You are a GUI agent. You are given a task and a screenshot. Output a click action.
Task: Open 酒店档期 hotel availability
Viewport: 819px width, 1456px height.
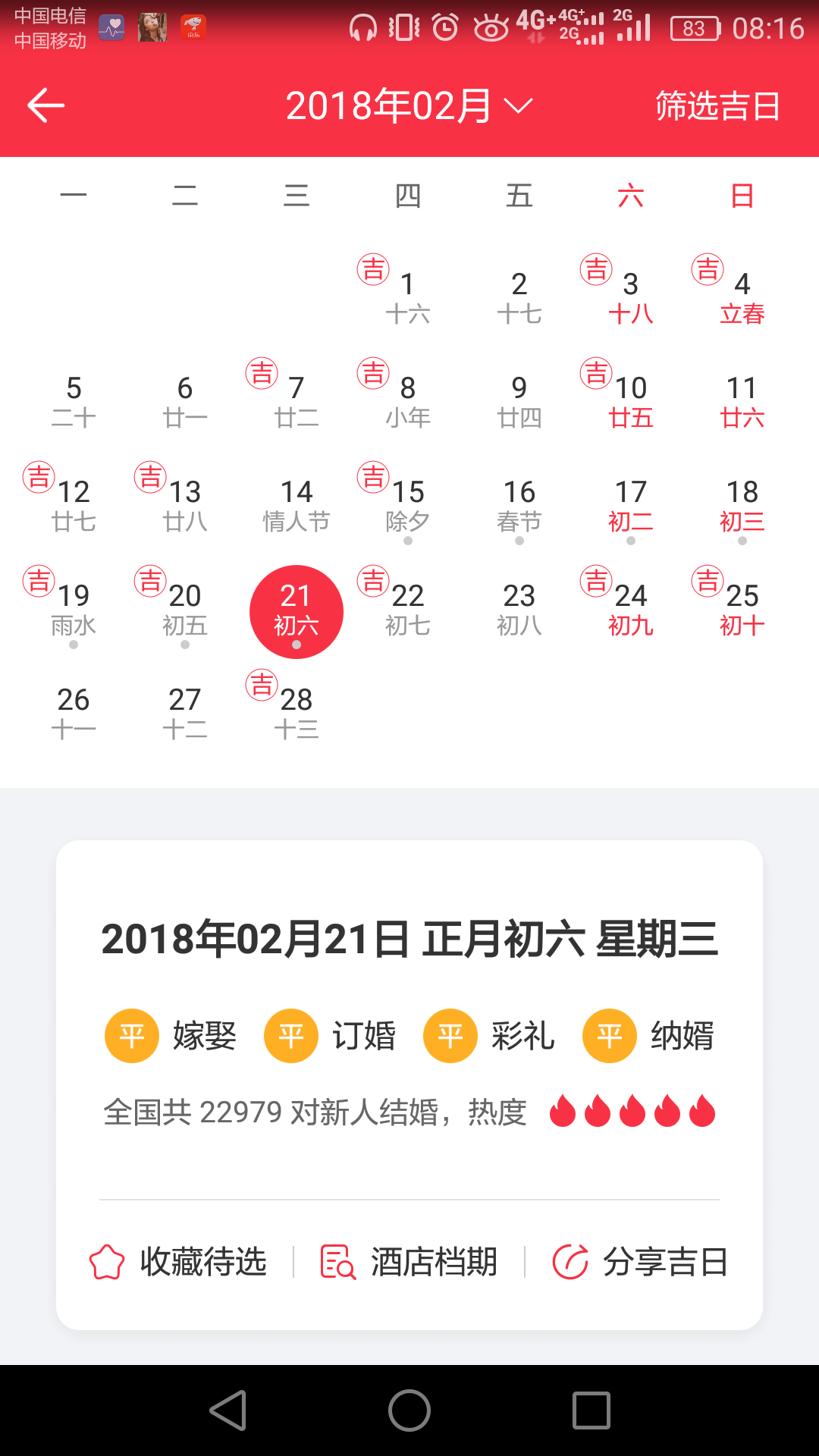409,1263
